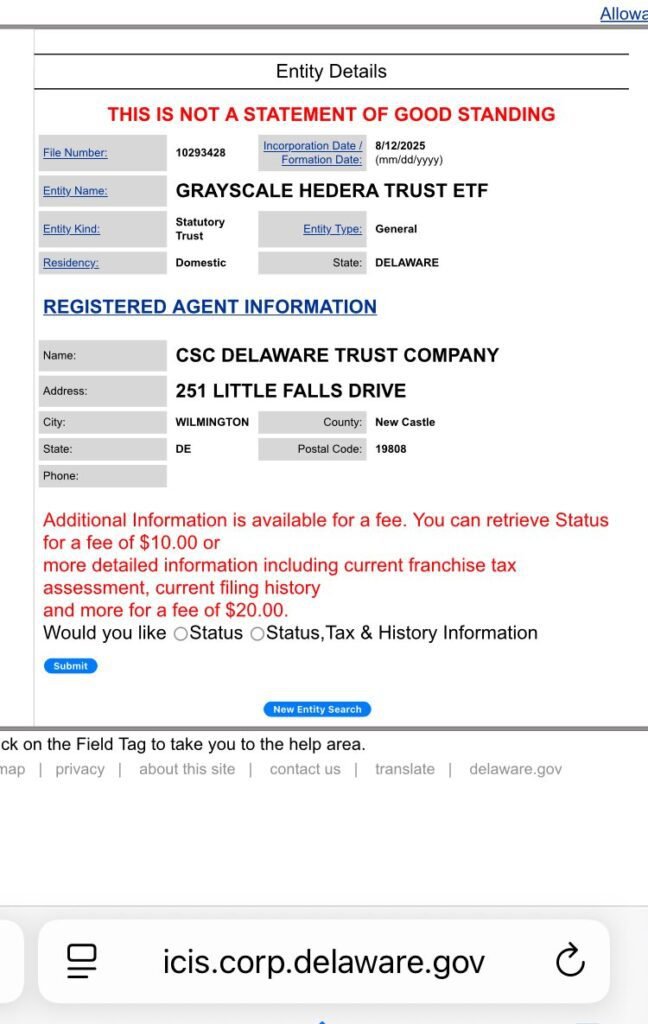The width and height of the screenshot is (648, 1024).
Task: Reload the page in the browser
Action: click(569, 962)
